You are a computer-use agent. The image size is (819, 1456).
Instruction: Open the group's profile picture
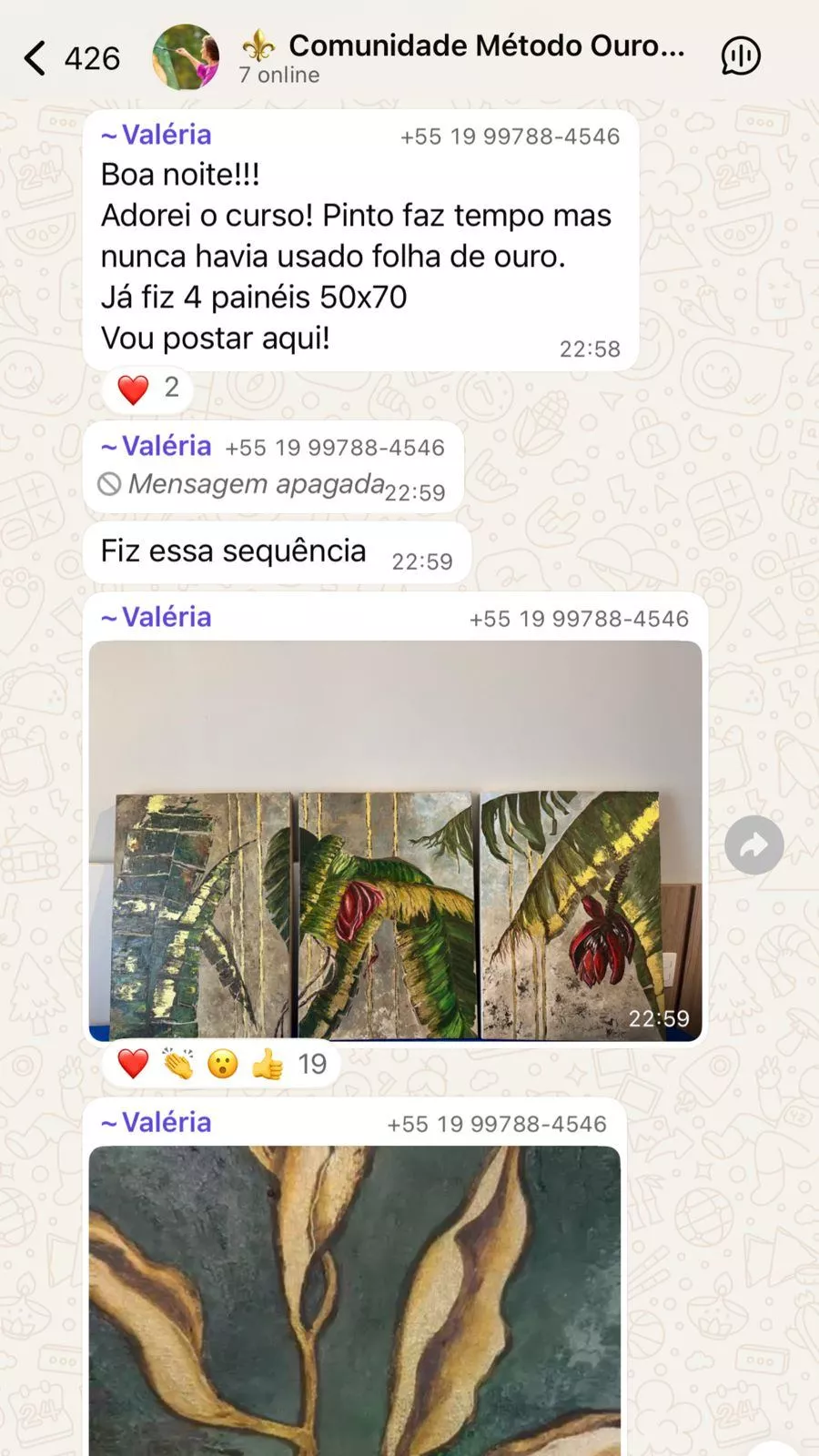click(x=186, y=57)
